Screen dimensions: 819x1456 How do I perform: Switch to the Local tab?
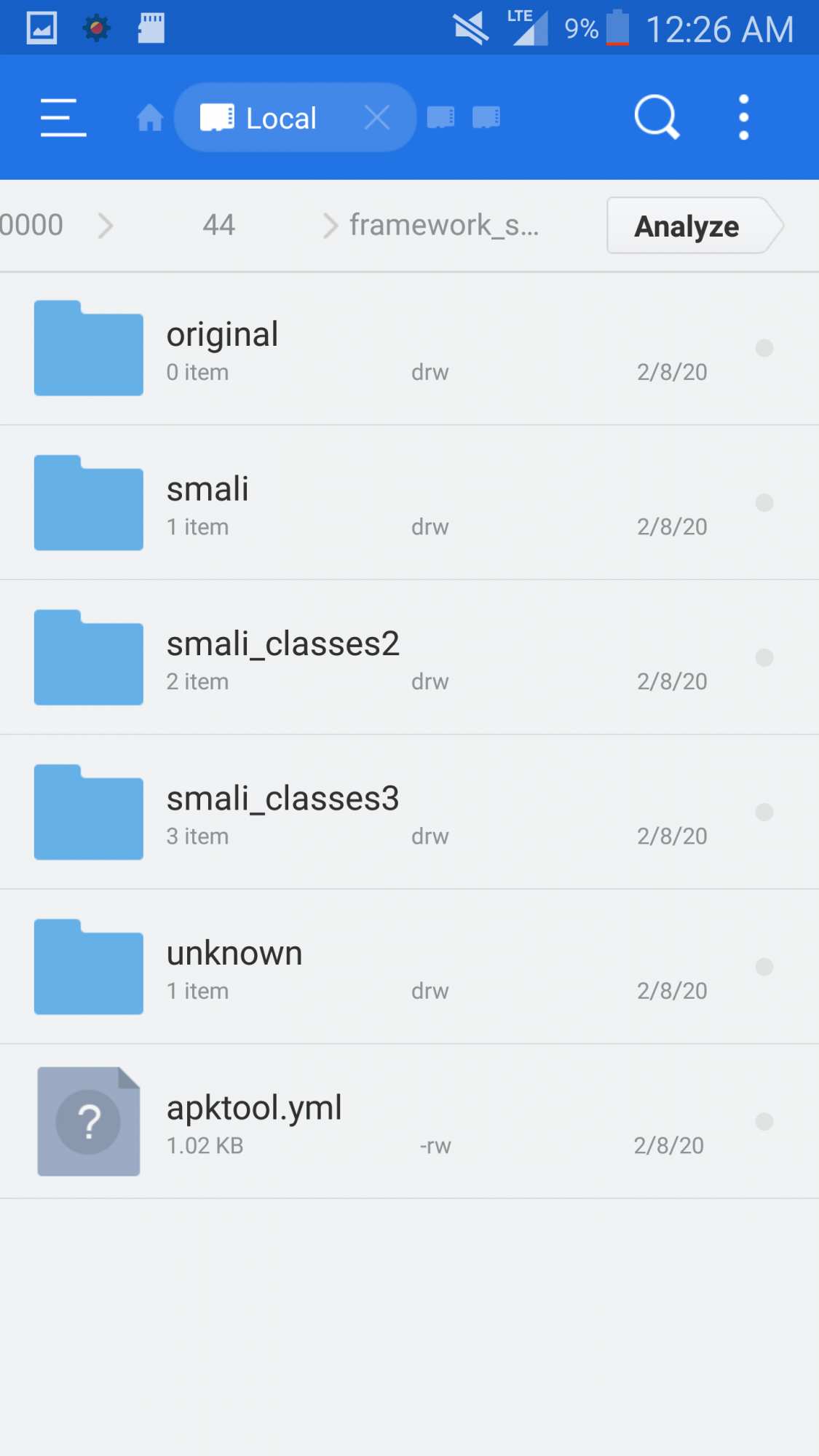(281, 116)
